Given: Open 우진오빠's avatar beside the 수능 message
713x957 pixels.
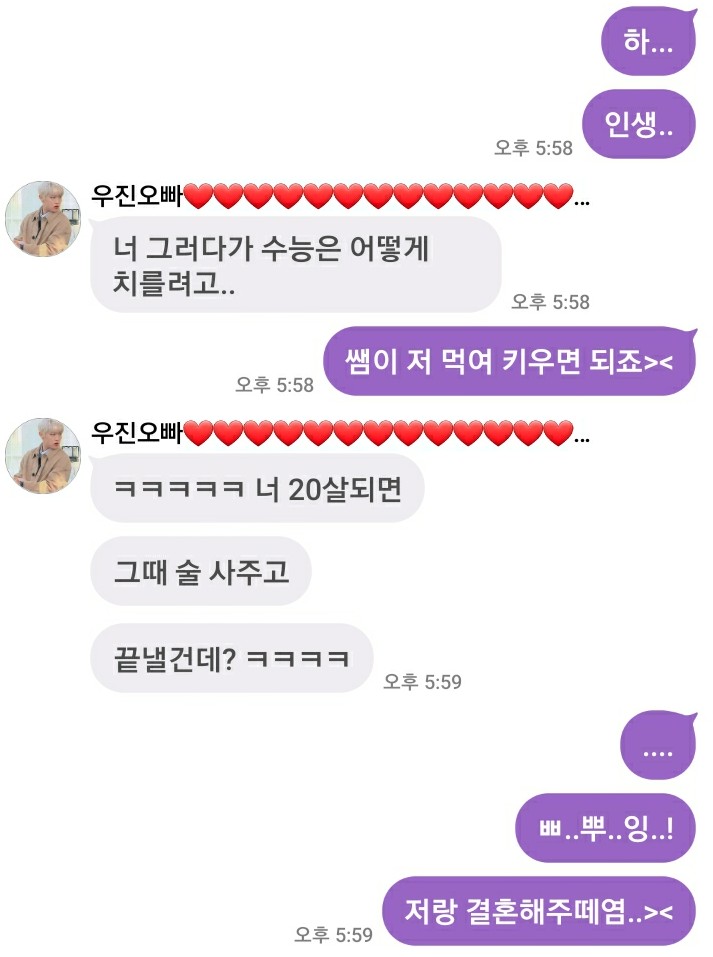Looking at the screenshot, I should (x=44, y=219).
